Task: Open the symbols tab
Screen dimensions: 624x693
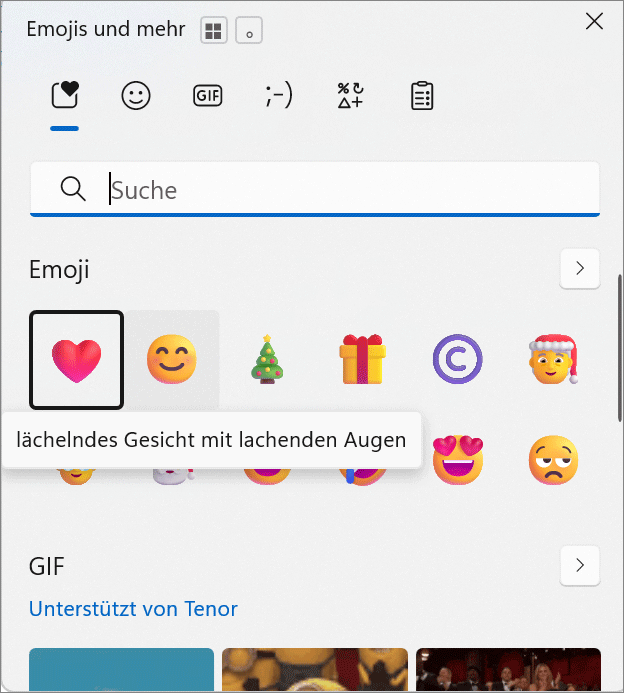Action: coord(351,96)
